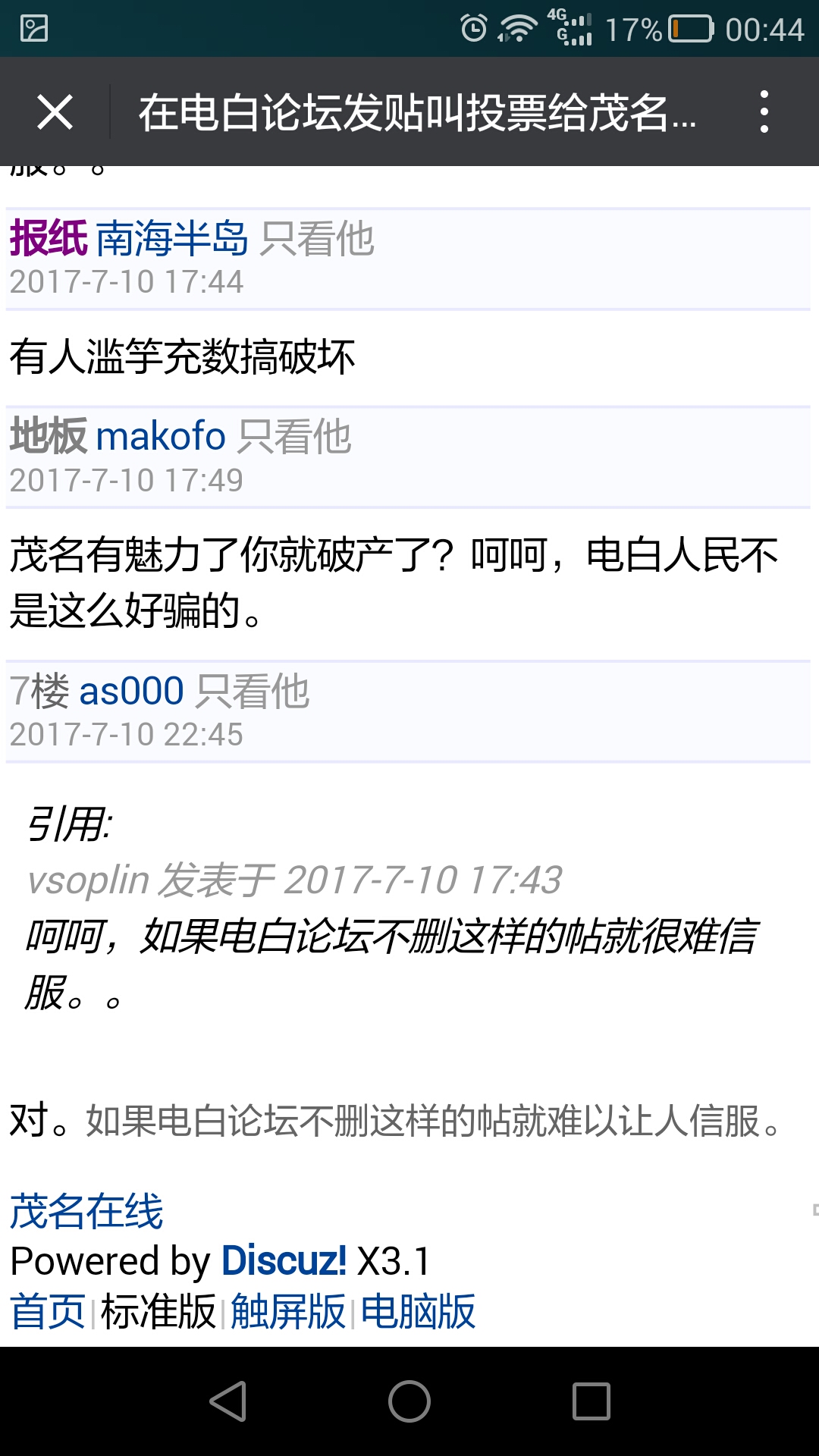The height and width of the screenshot is (1456, 819).
Task: Open user as000's profile
Action: [x=131, y=692]
